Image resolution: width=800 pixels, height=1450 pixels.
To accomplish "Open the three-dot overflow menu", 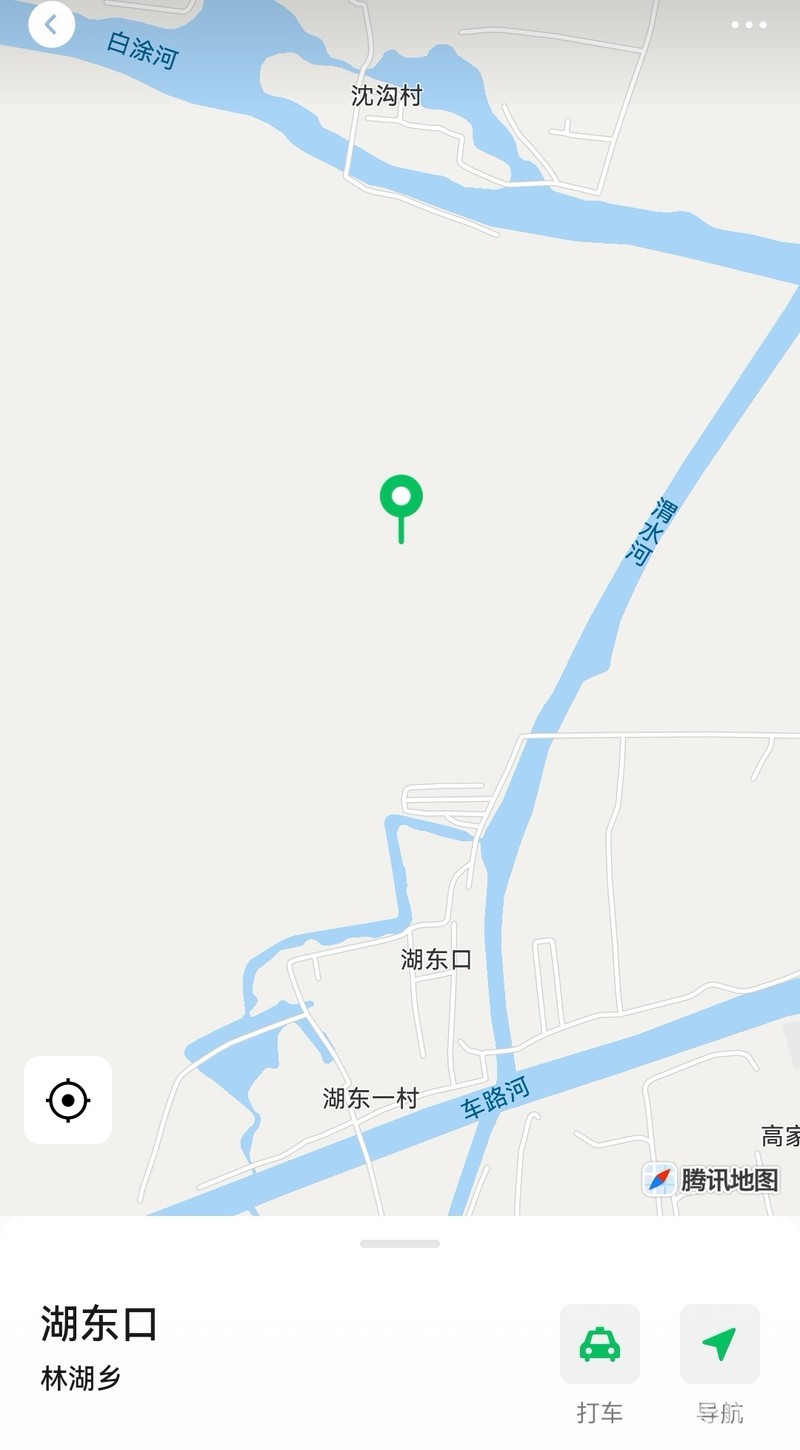I will click(748, 25).
